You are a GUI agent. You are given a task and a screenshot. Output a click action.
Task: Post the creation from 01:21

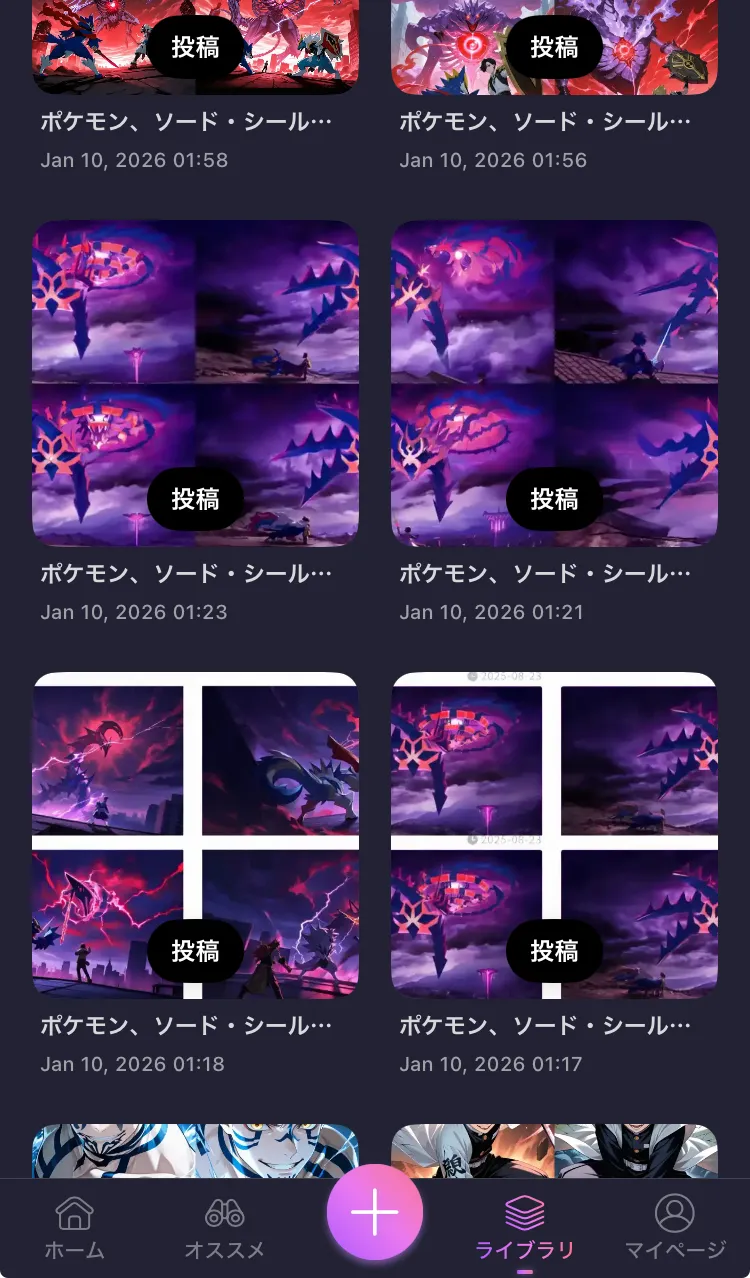554,499
